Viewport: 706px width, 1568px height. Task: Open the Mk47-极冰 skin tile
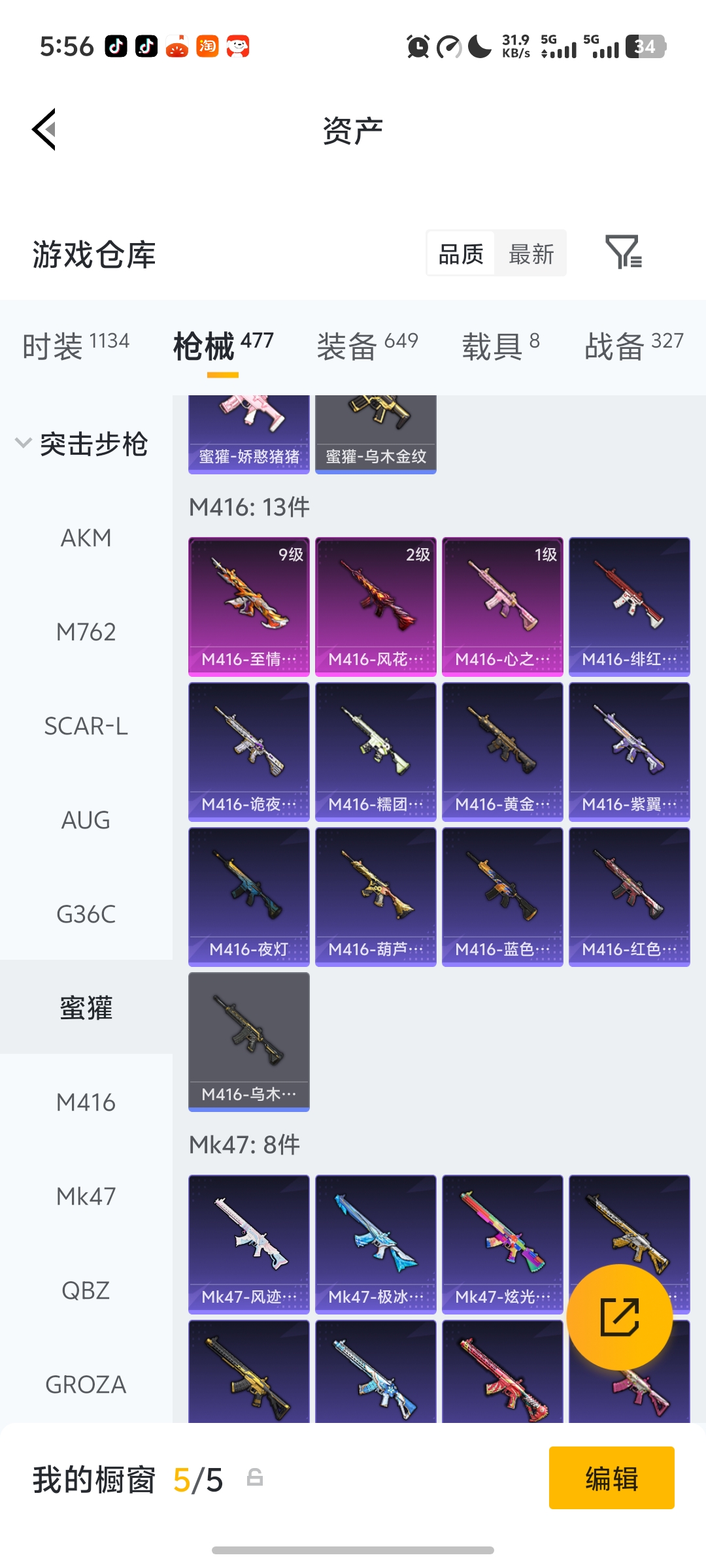(375, 1244)
